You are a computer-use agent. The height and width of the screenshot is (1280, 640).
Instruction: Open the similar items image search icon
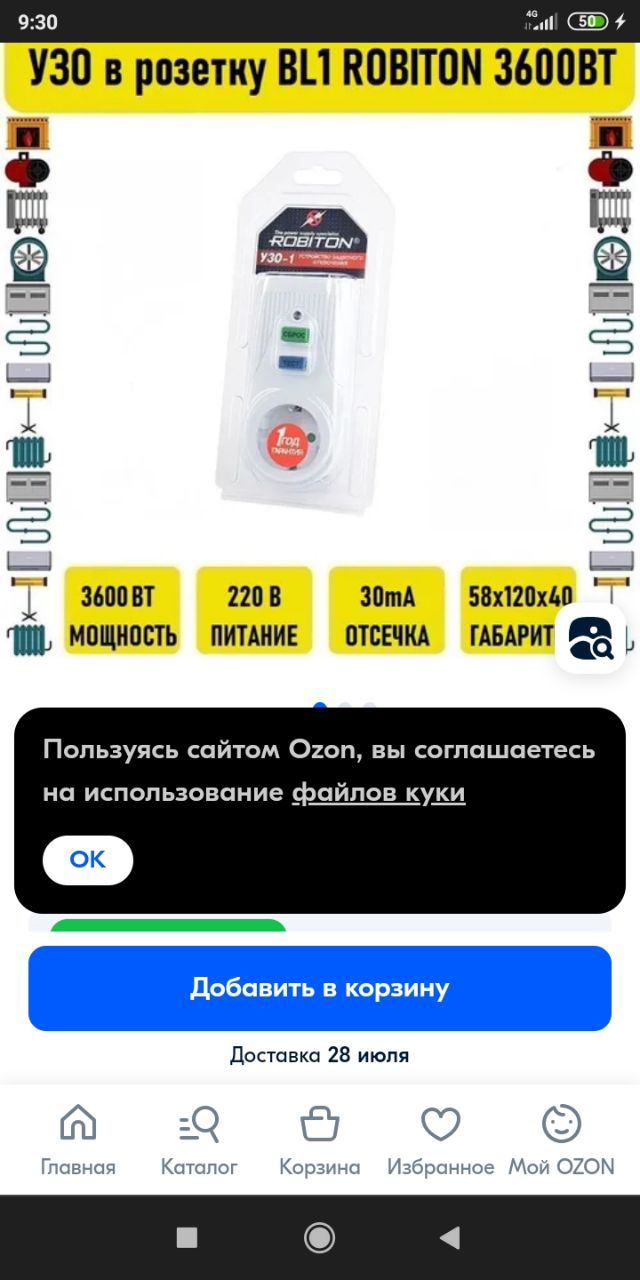(590, 638)
